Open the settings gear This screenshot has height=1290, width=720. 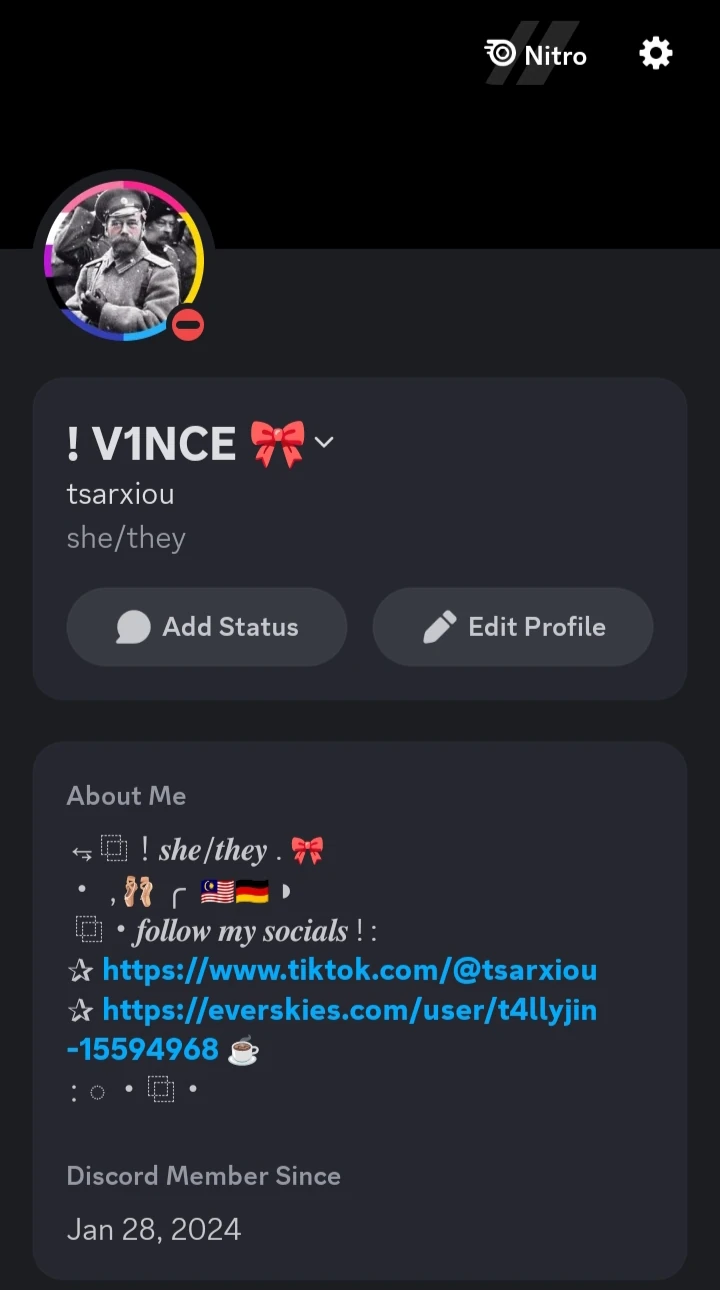click(656, 54)
